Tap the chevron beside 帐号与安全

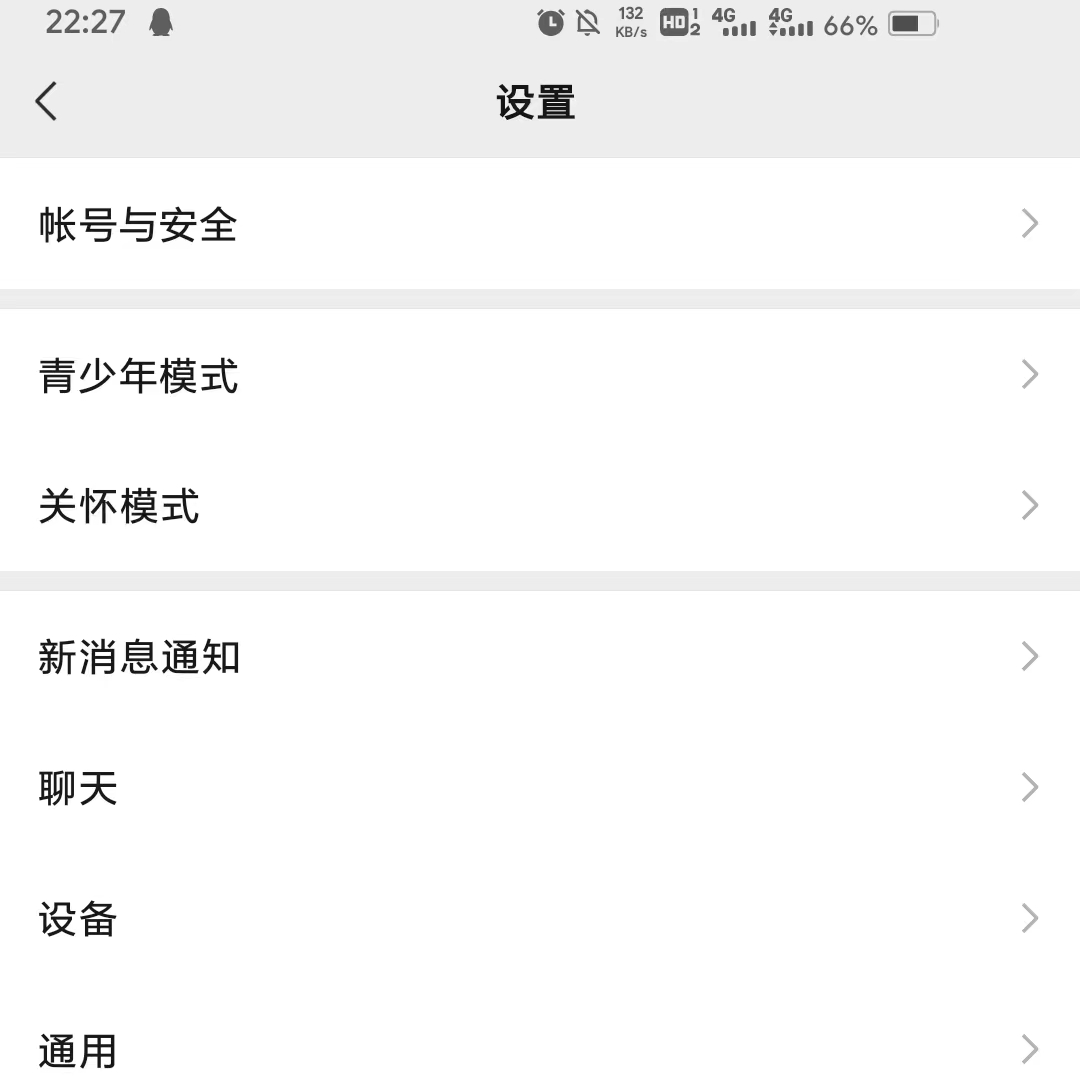(x=1029, y=224)
